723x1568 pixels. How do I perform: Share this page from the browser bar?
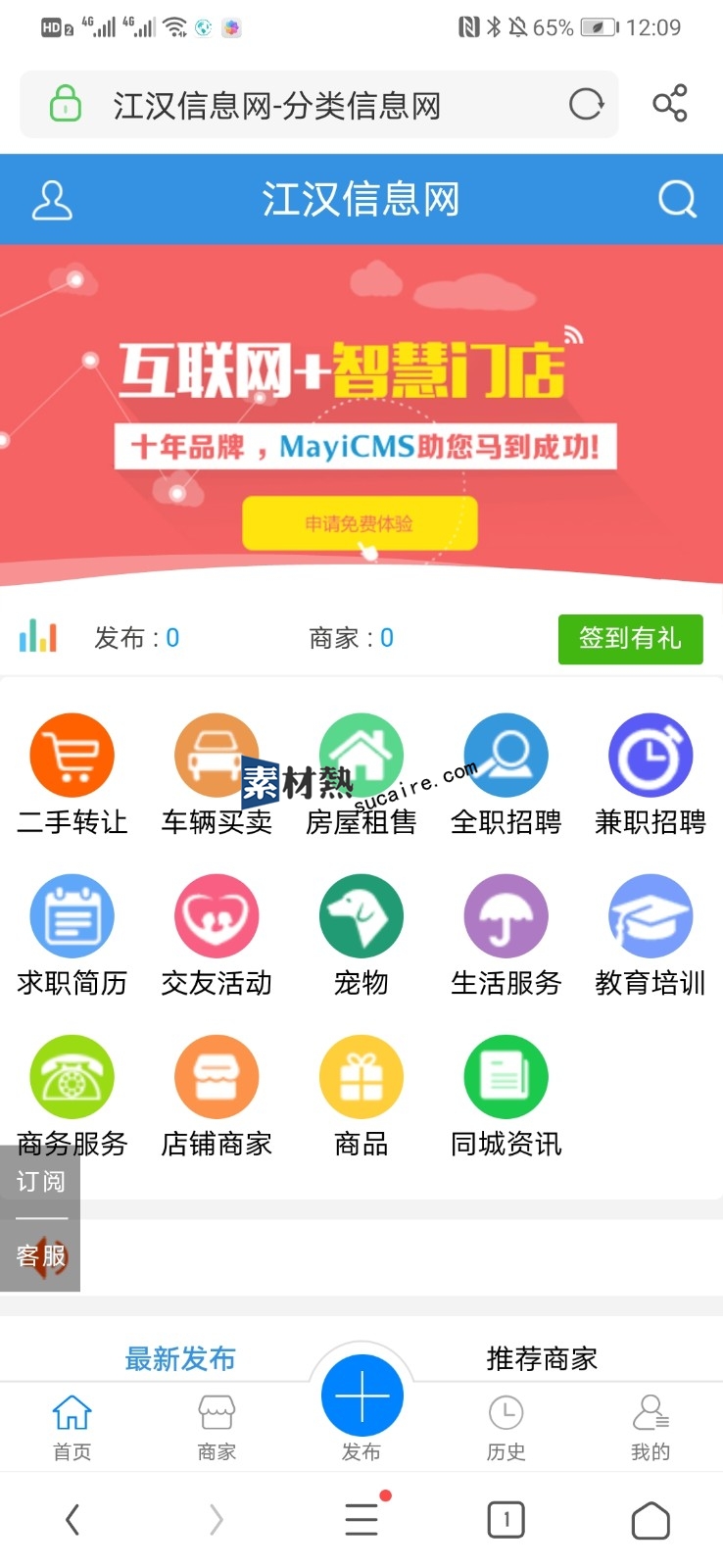click(670, 104)
